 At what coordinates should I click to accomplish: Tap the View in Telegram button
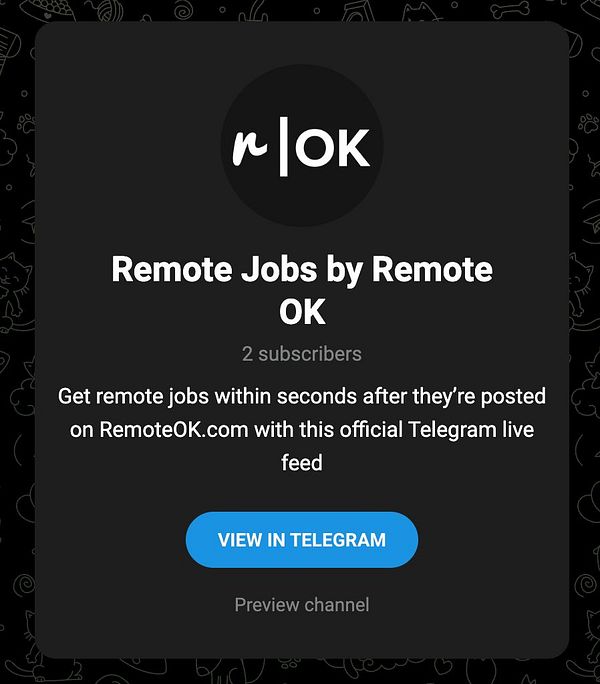coord(301,540)
